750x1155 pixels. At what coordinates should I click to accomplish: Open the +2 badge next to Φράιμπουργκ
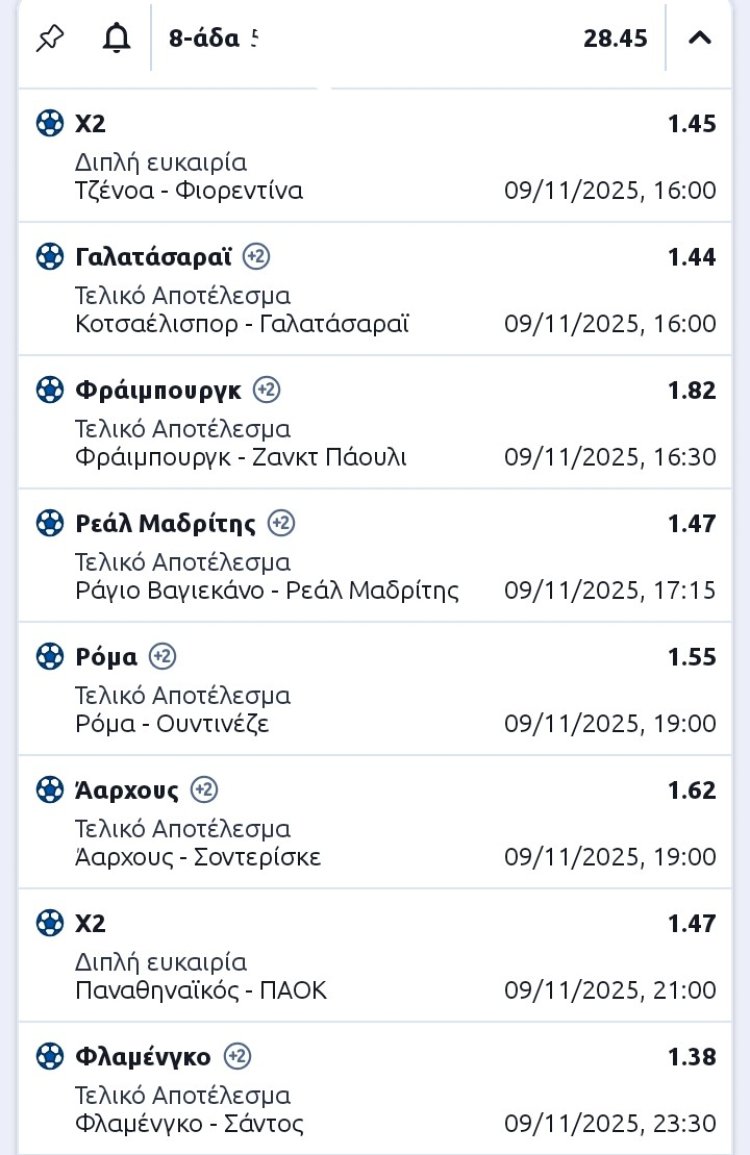(x=266, y=390)
